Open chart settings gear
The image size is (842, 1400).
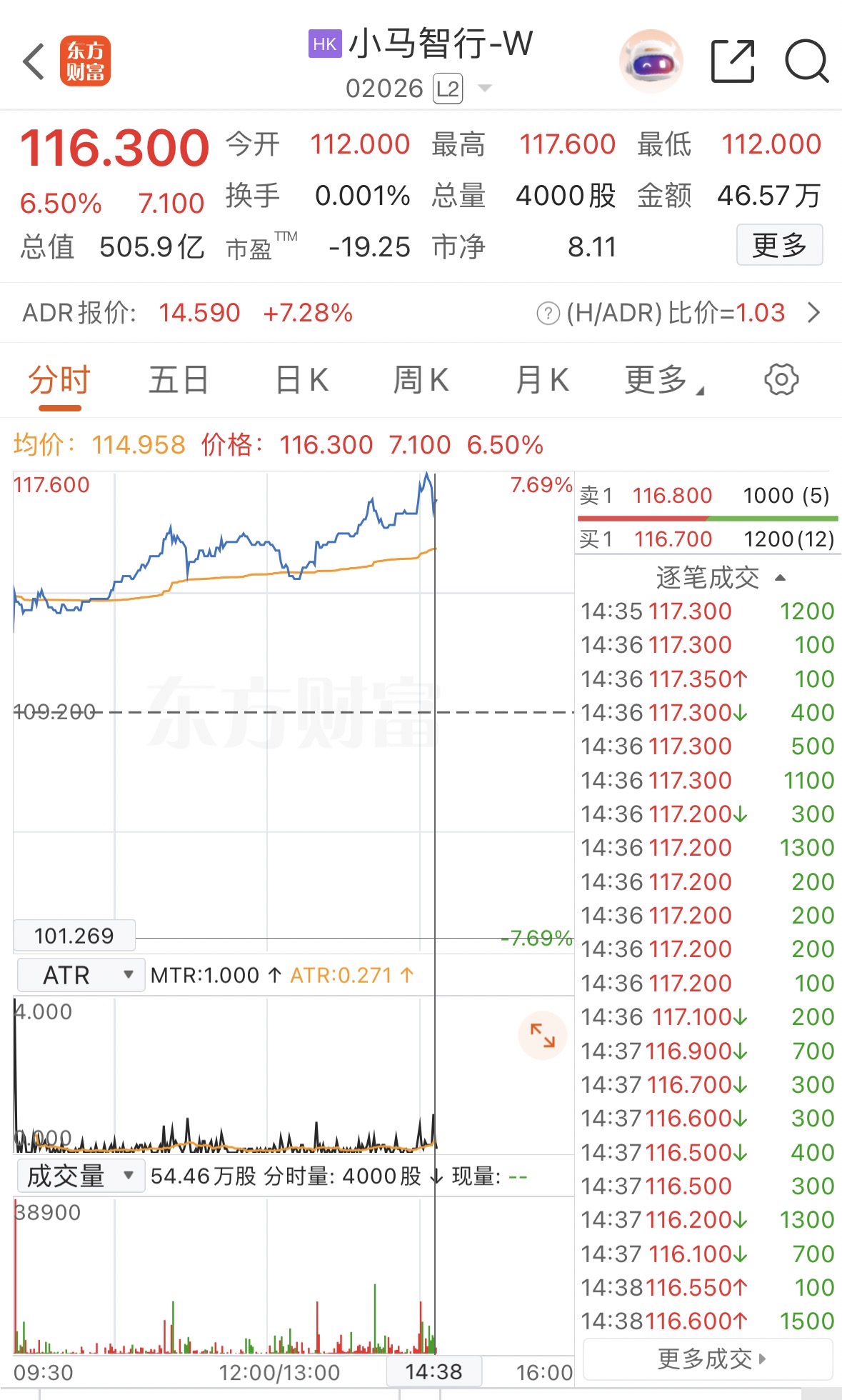point(781,379)
